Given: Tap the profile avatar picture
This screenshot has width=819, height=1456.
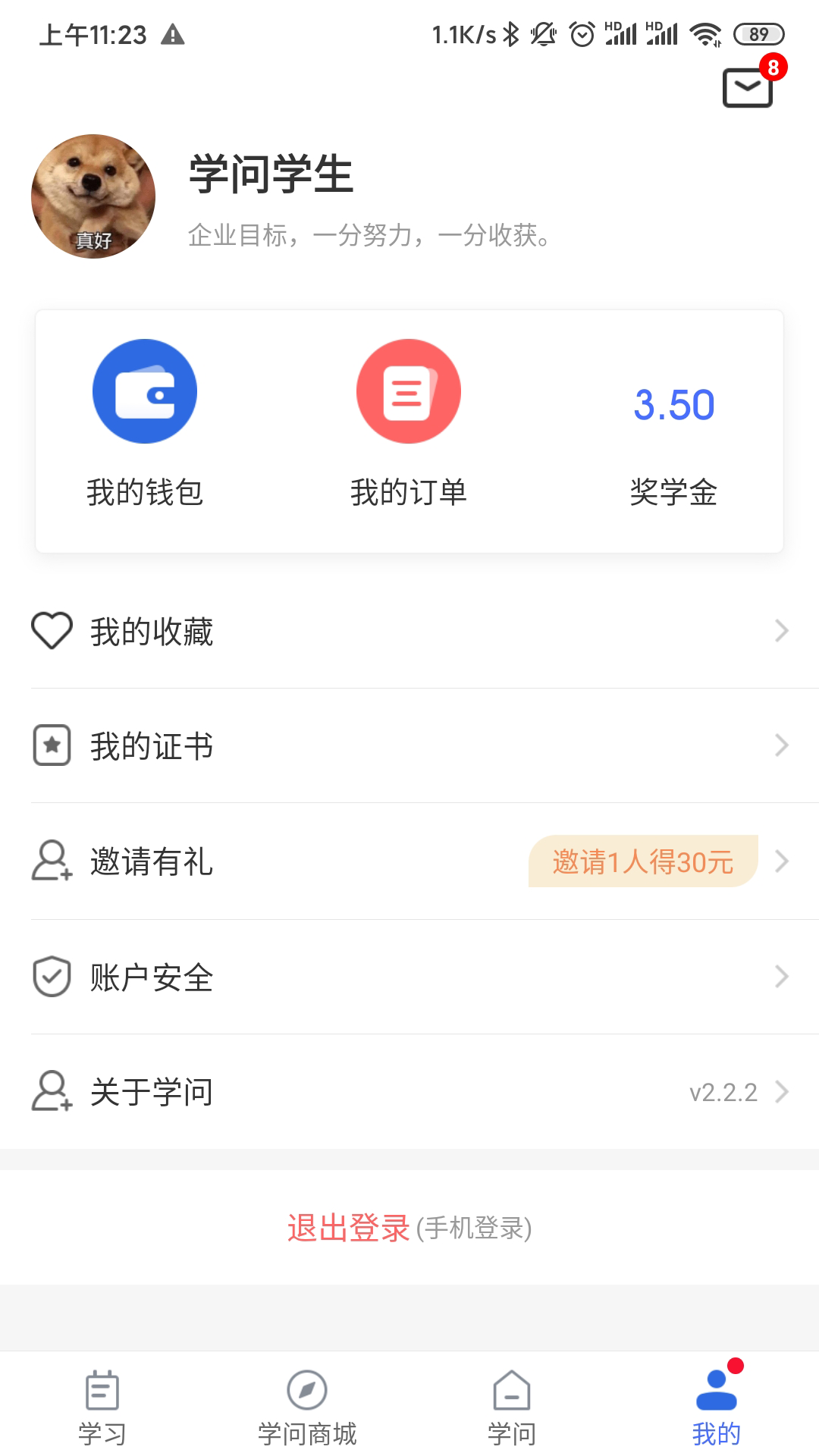Looking at the screenshot, I should [x=93, y=196].
